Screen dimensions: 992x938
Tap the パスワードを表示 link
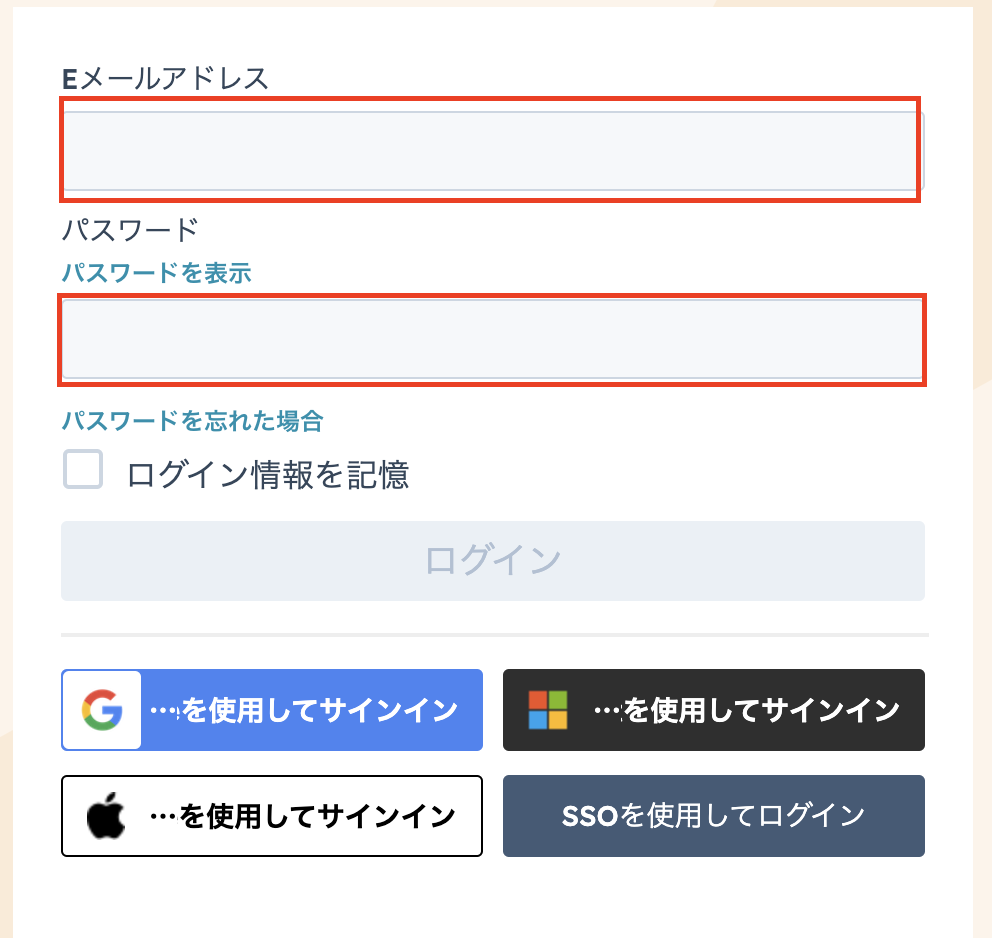[x=156, y=272]
